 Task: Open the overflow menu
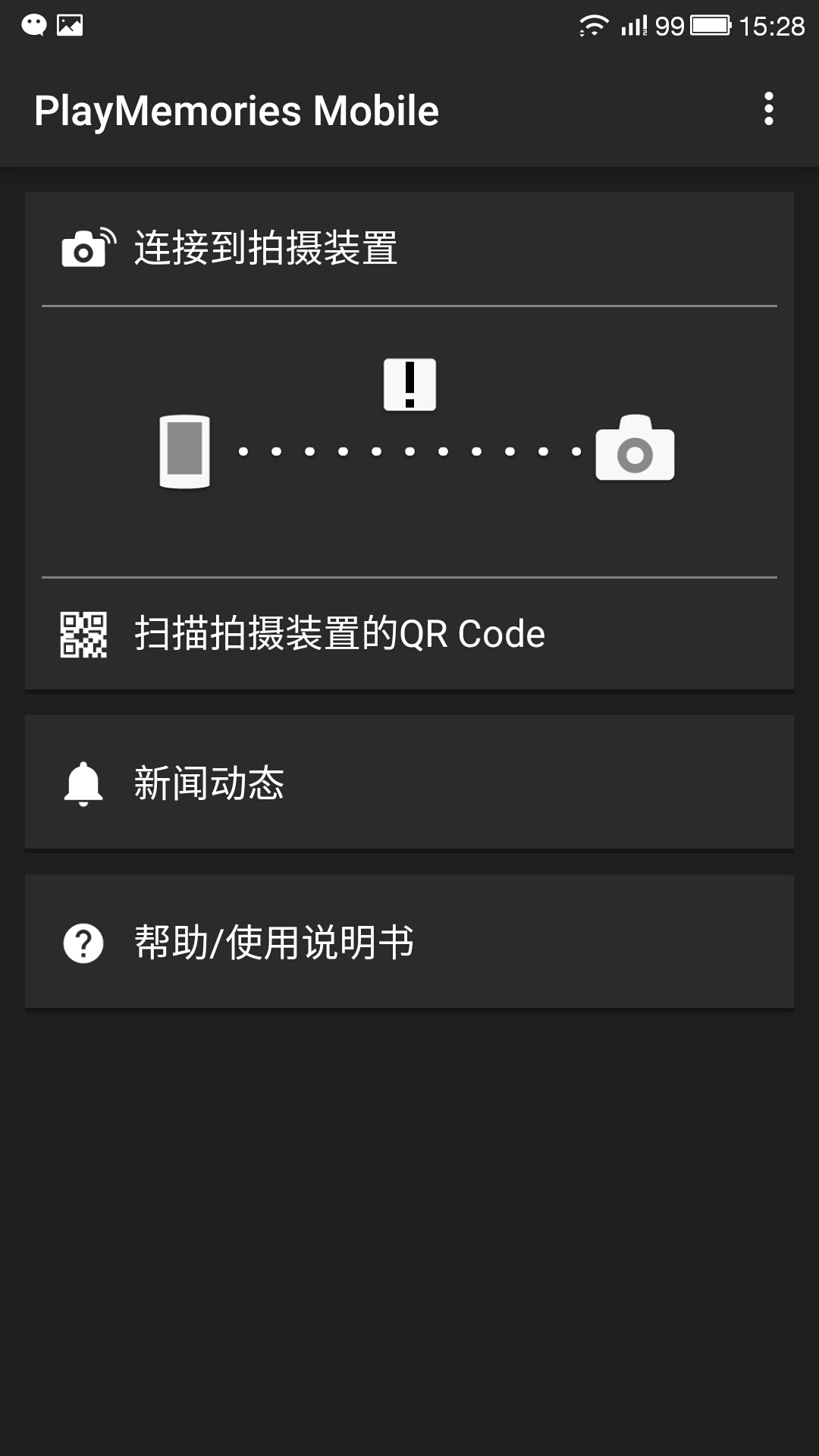(768, 109)
